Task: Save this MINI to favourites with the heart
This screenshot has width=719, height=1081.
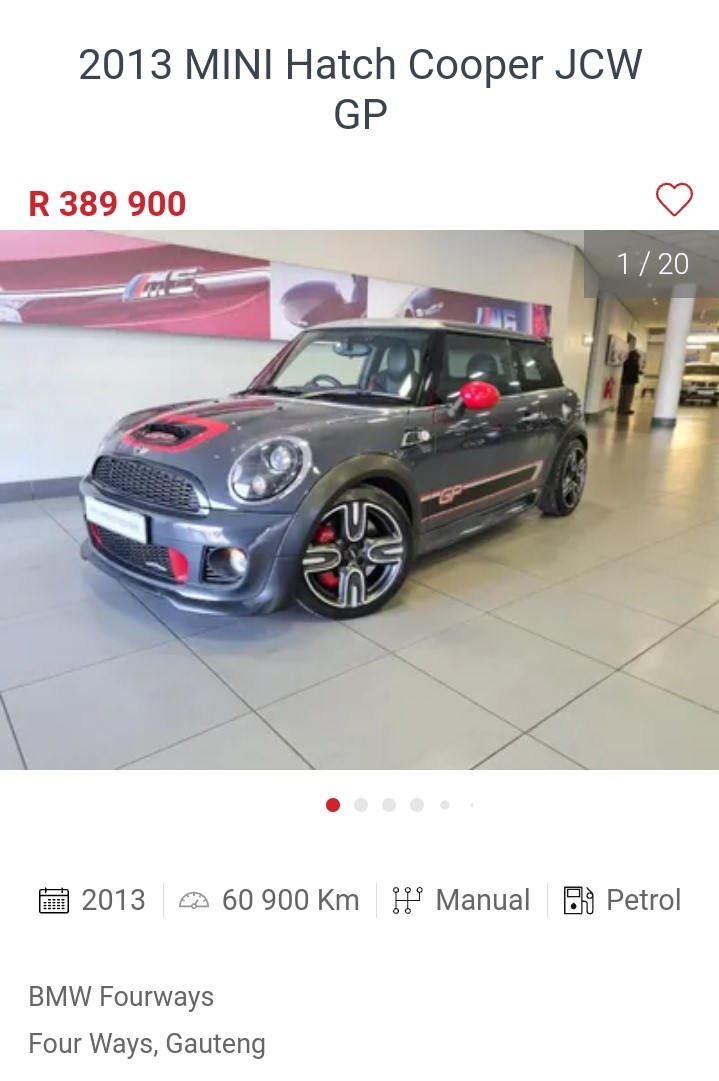Action: click(x=674, y=200)
